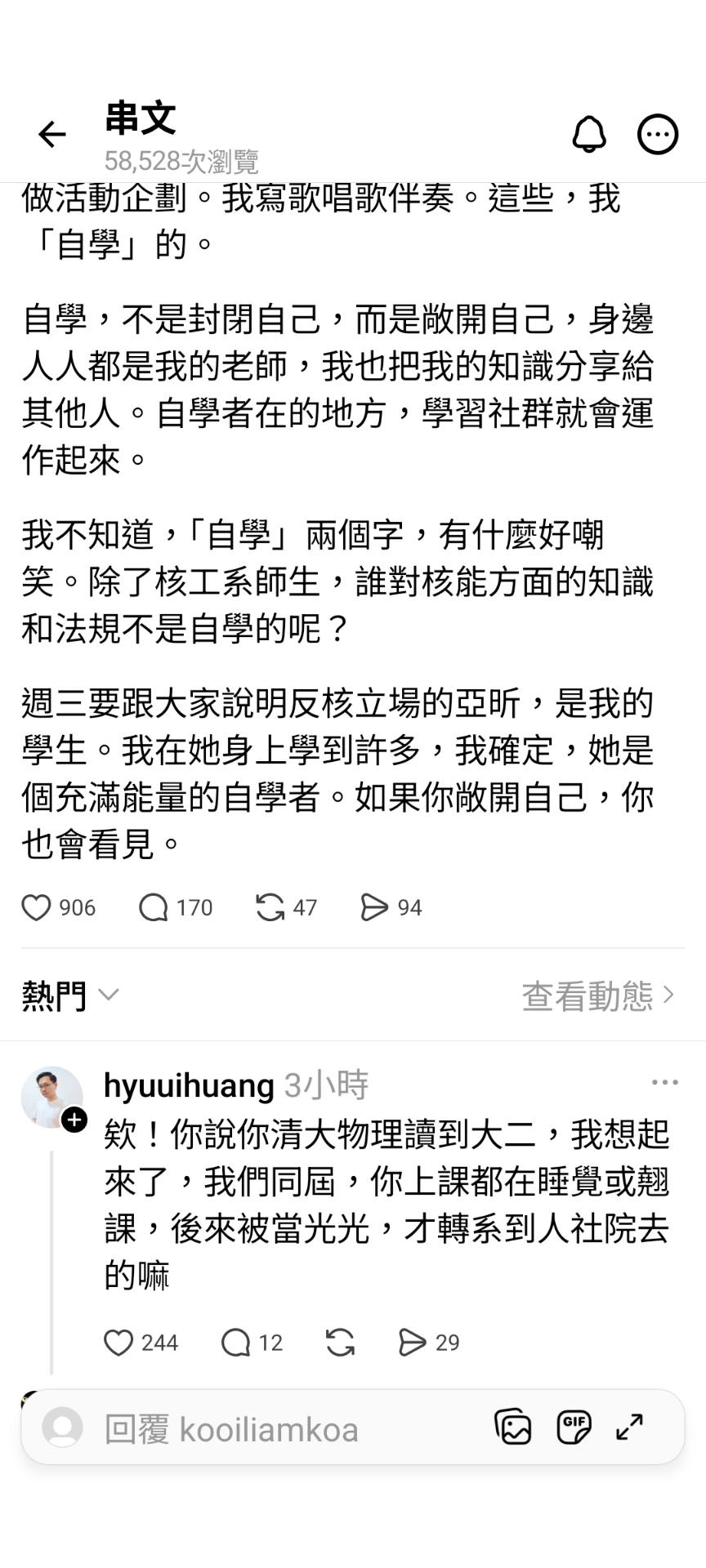706x1568 pixels.
Task: Attach a photo to the reply
Action: tap(513, 1427)
